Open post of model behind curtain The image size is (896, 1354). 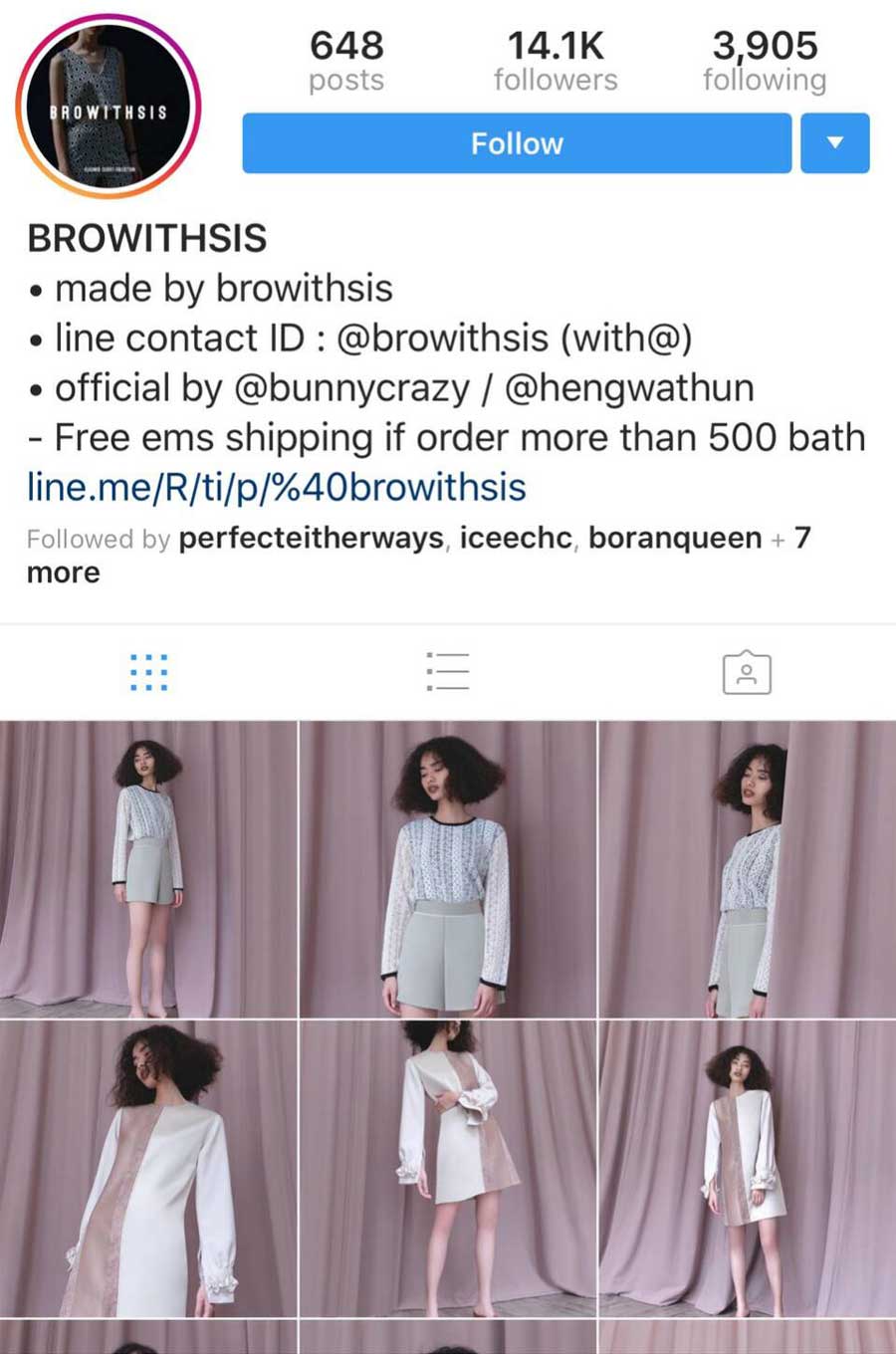(747, 868)
